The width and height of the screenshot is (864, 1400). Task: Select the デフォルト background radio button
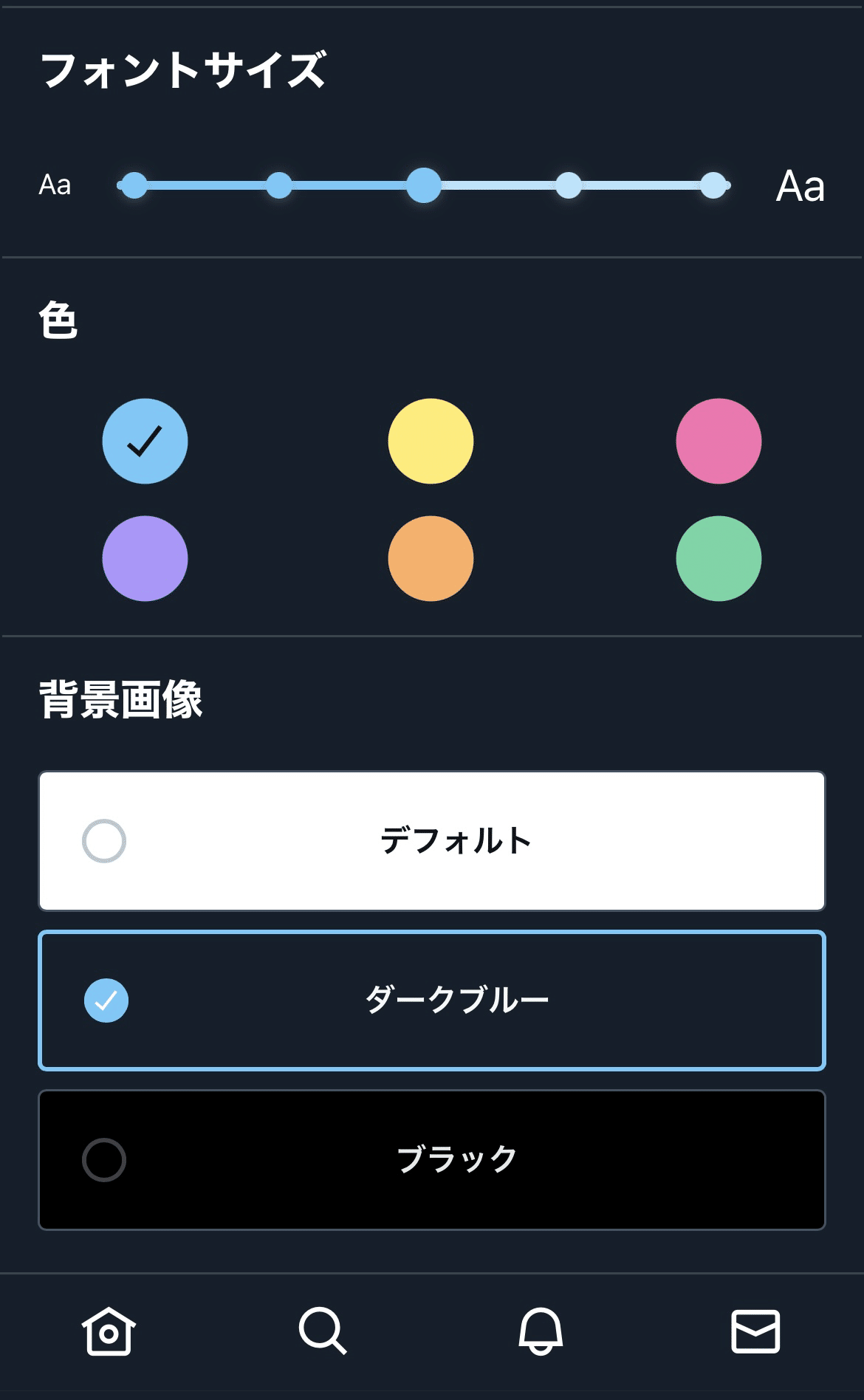point(104,839)
